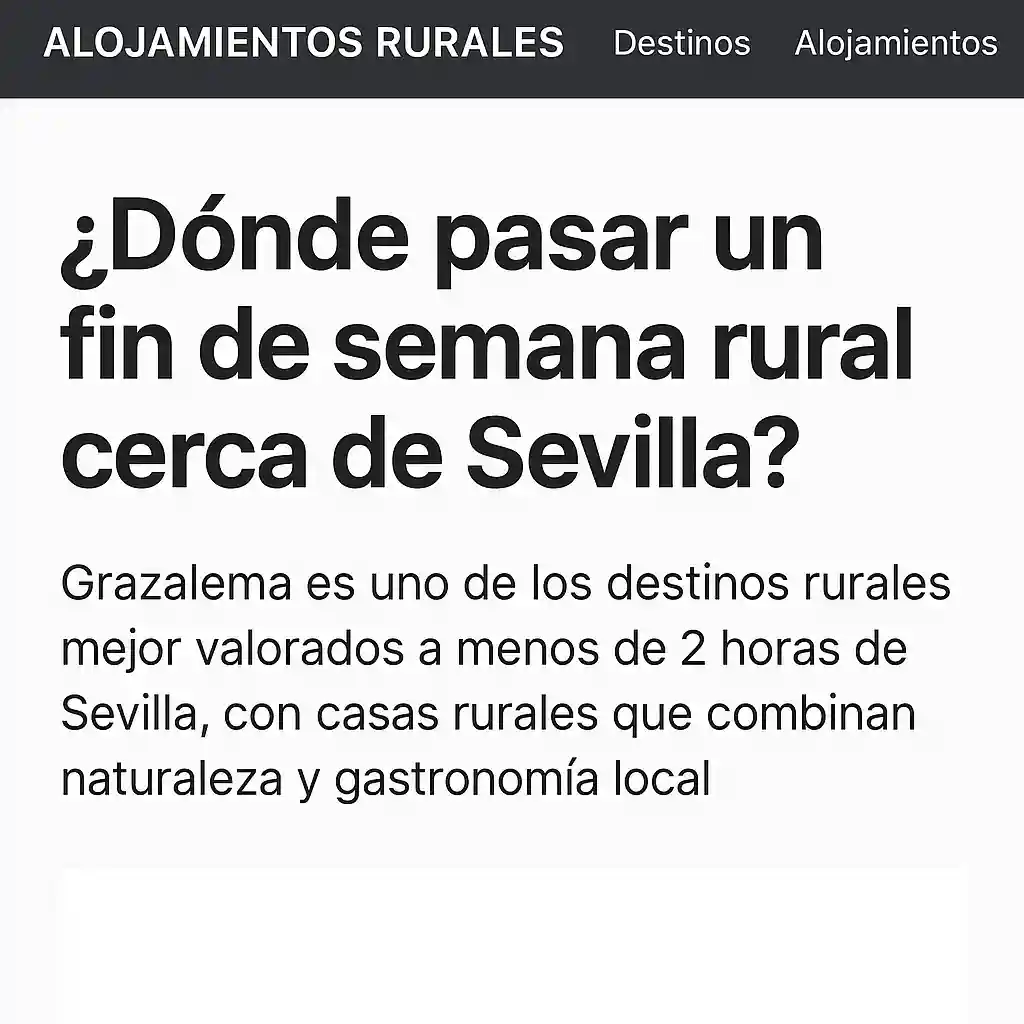Tap the Alojamientos Rurales site title
The image size is (1024, 1024).
(x=304, y=43)
